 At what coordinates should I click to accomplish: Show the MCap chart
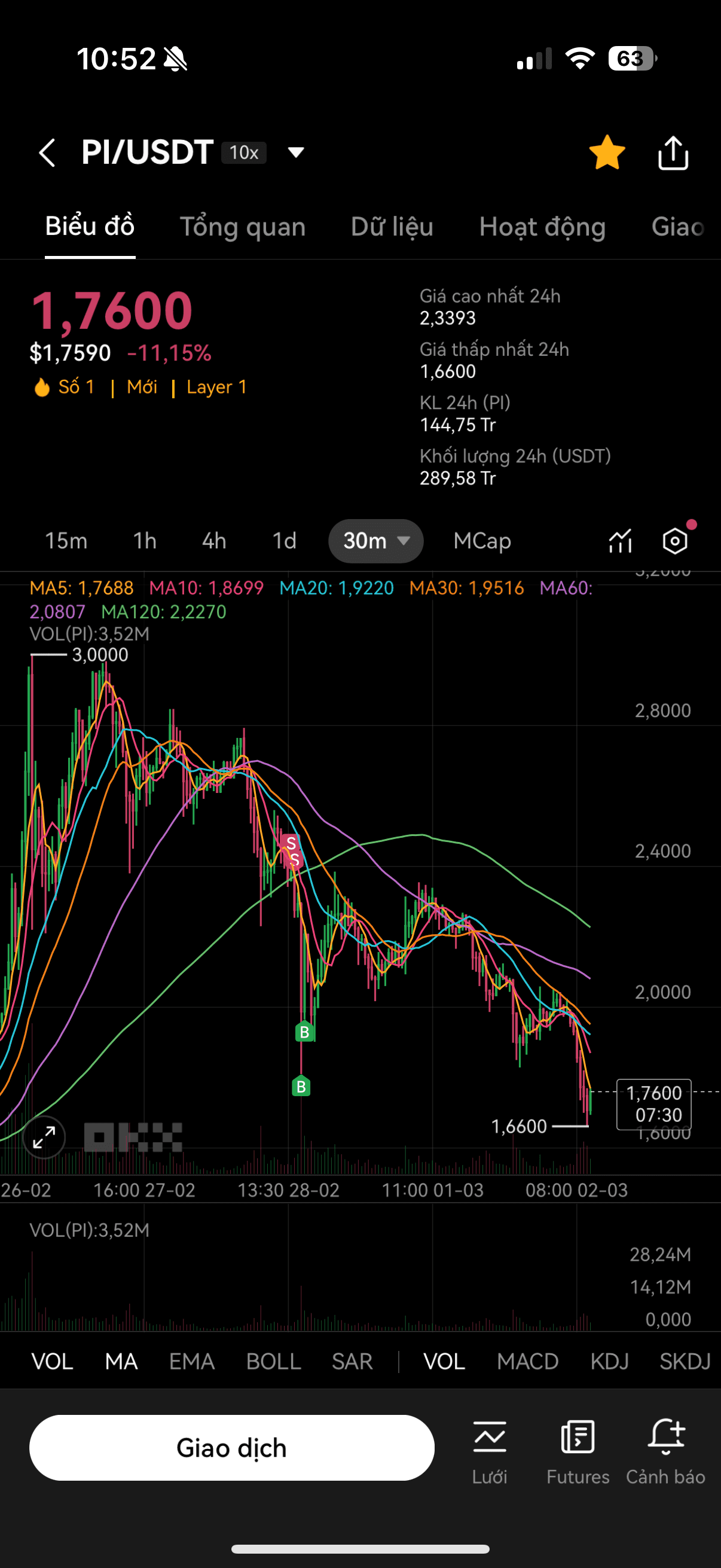coord(482,541)
